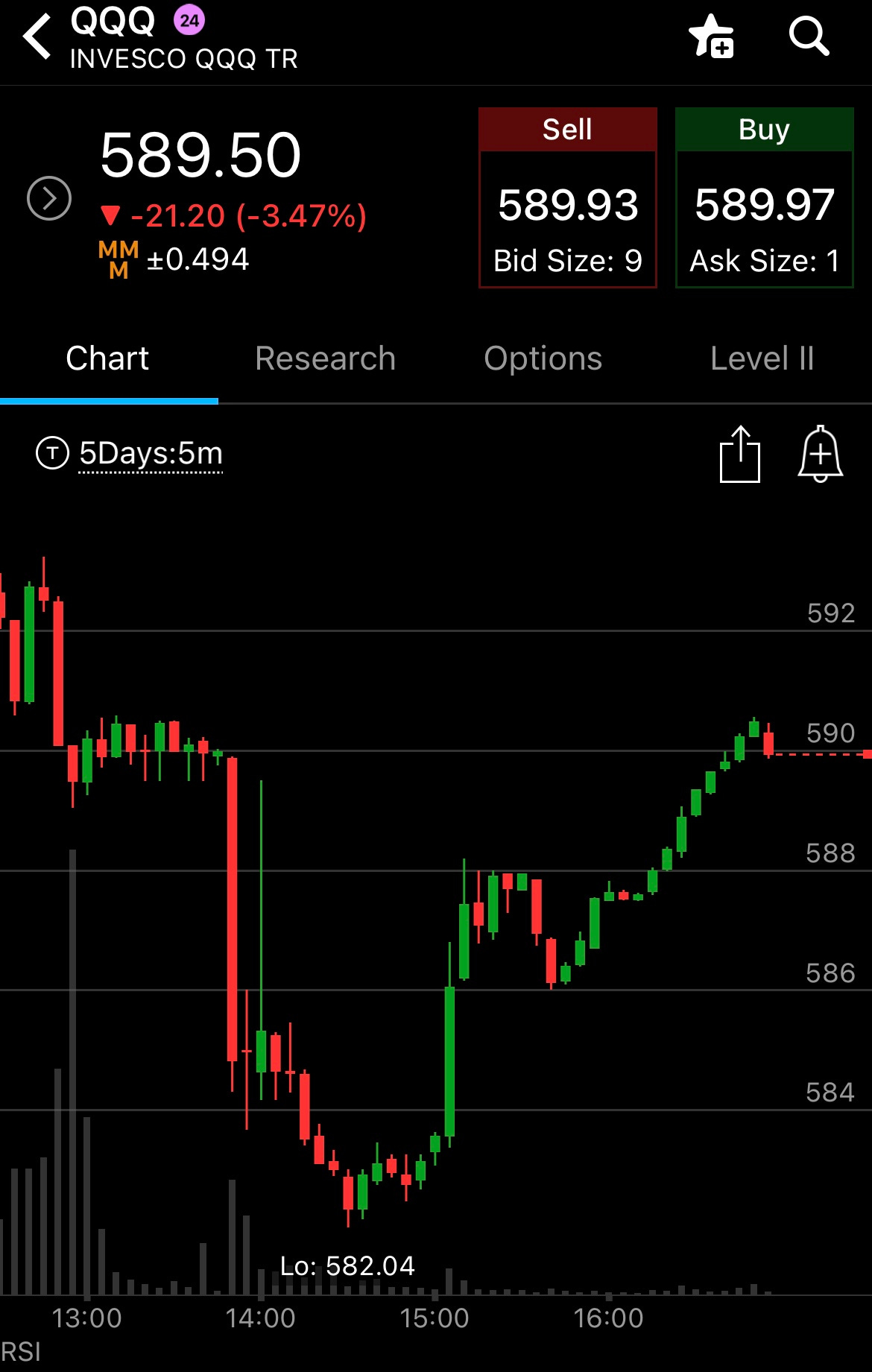The width and height of the screenshot is (872, 1372).
Task: Go back from QQQ quote
Action: (37, 37)
